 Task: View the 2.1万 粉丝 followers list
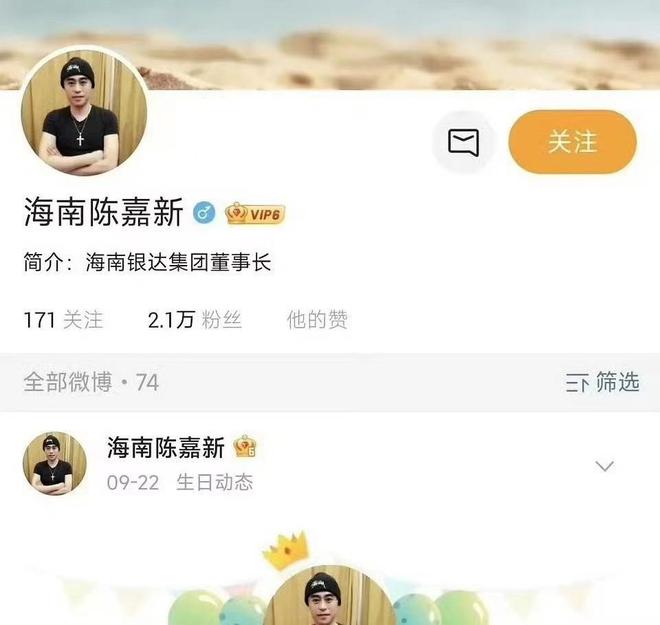point(194,320)
